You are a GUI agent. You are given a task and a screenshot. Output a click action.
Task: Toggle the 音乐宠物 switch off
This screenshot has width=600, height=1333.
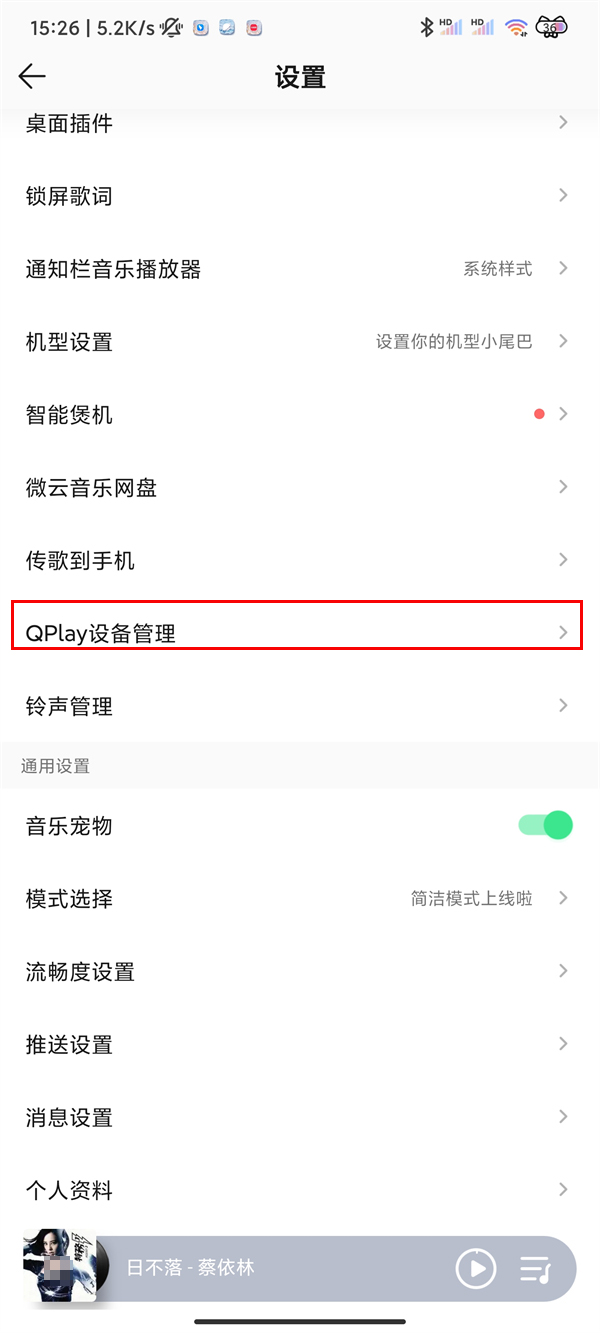pyautogui.click(x=545, y=826)
